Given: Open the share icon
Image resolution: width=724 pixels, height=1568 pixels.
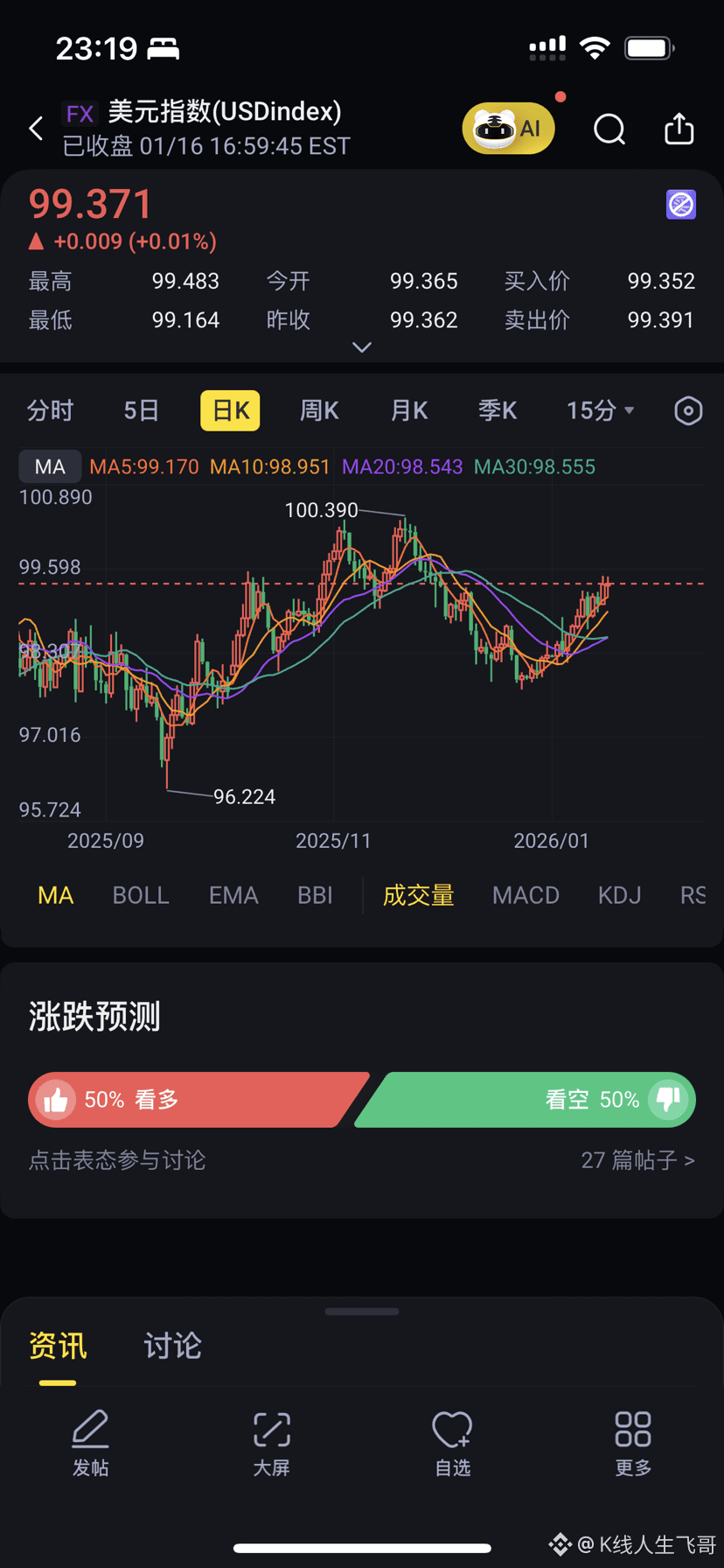Looking at the screenshot, I should point(680,128).
